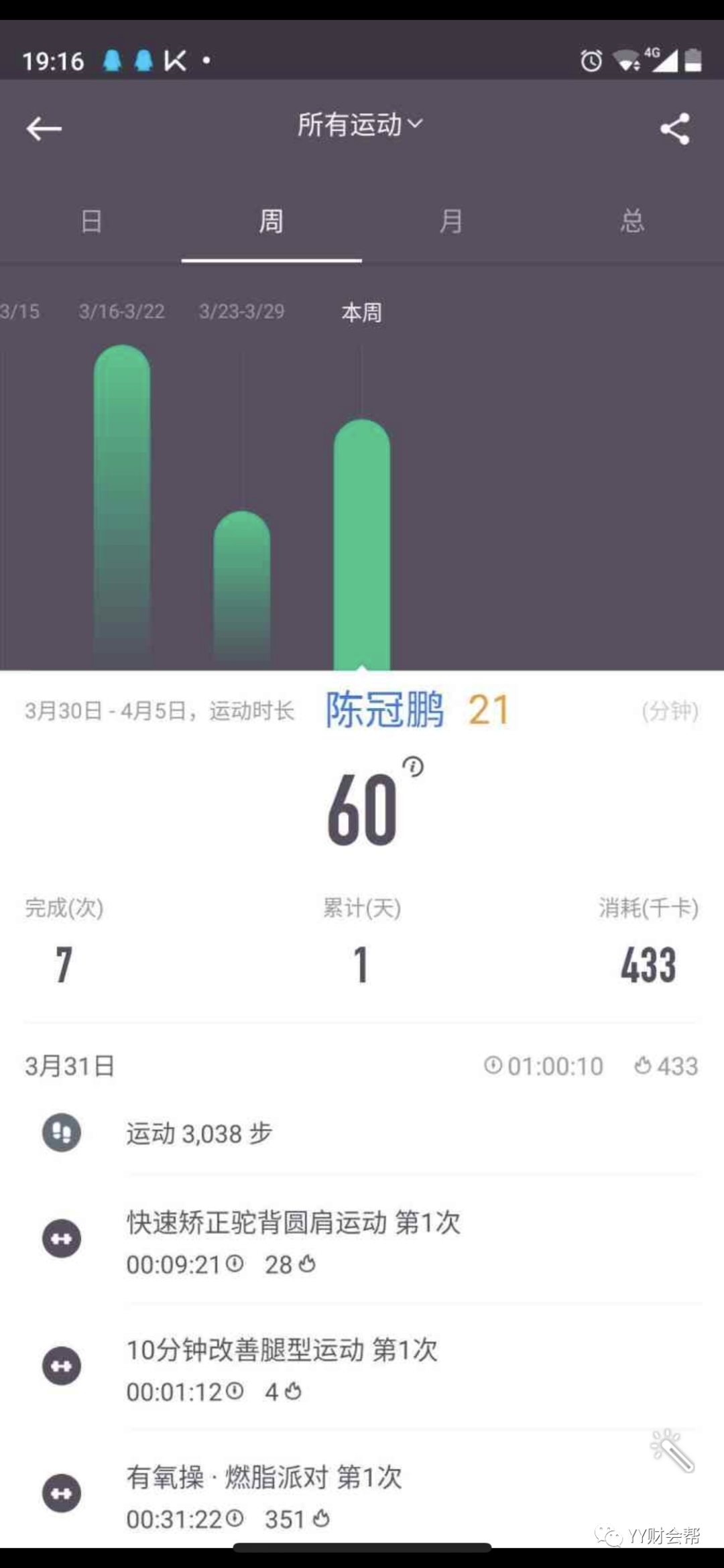This screenshot has height=1568, width=724.
Task: Switch to the 总 tab
Action: coord(631,221)
